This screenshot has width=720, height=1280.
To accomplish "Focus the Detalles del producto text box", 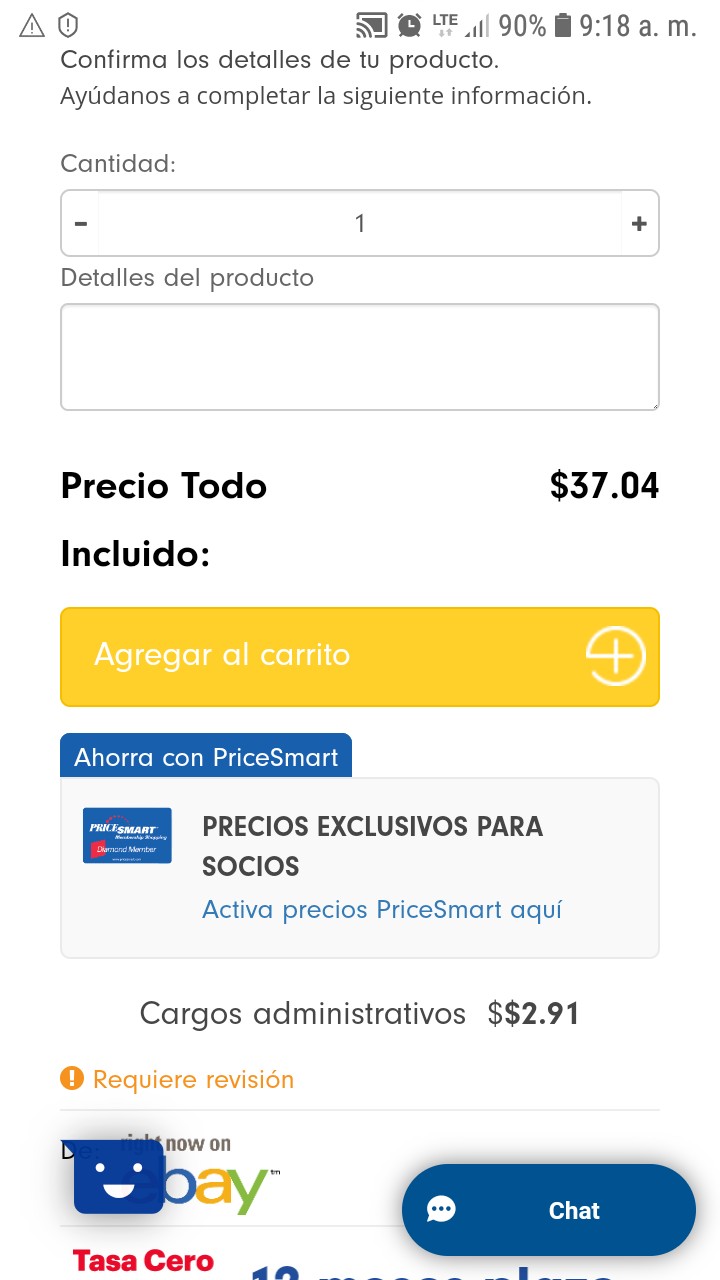I will (360, 357).
